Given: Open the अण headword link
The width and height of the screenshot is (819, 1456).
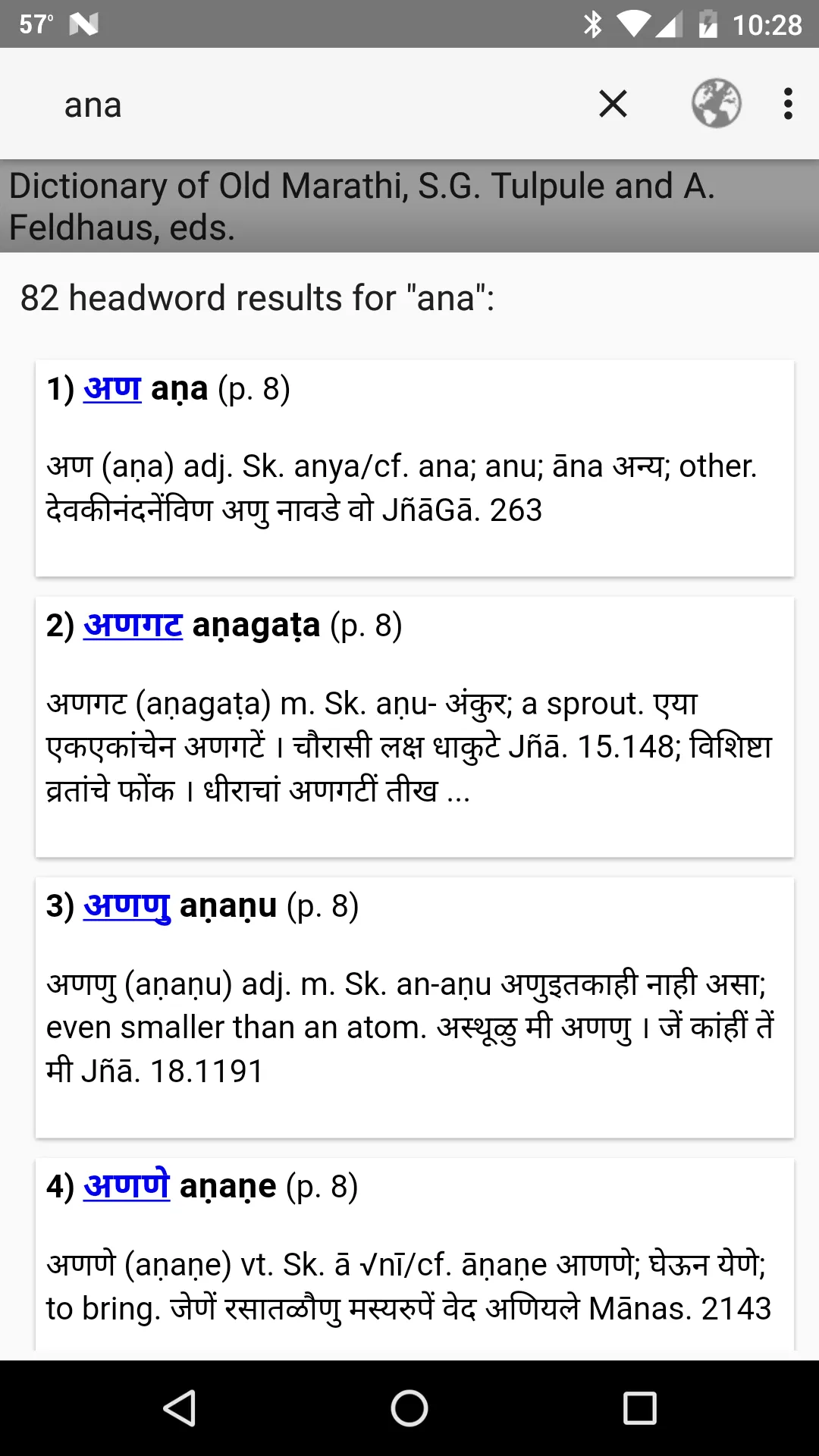Looking at the screenshot, I should pyautogui.click(x=112, y=388).
